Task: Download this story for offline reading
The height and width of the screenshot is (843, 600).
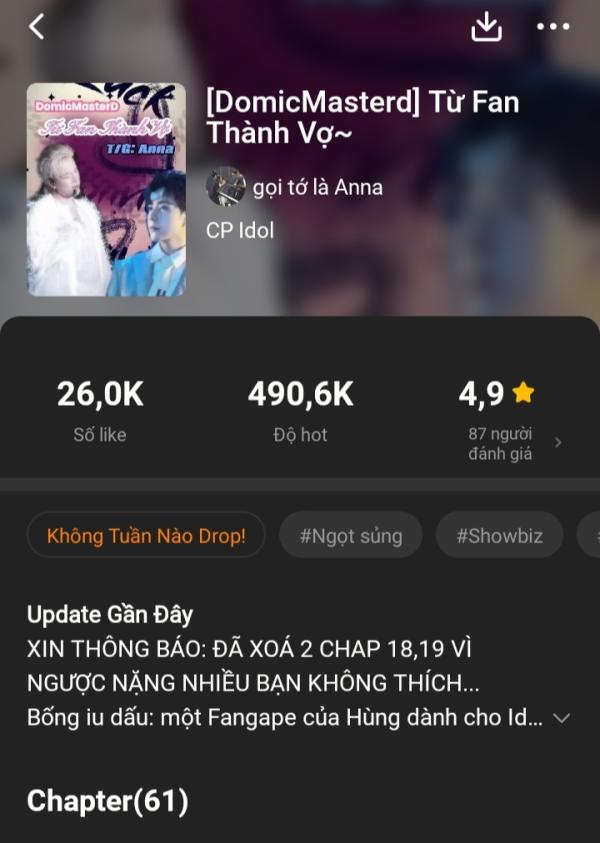Action: 486,27
